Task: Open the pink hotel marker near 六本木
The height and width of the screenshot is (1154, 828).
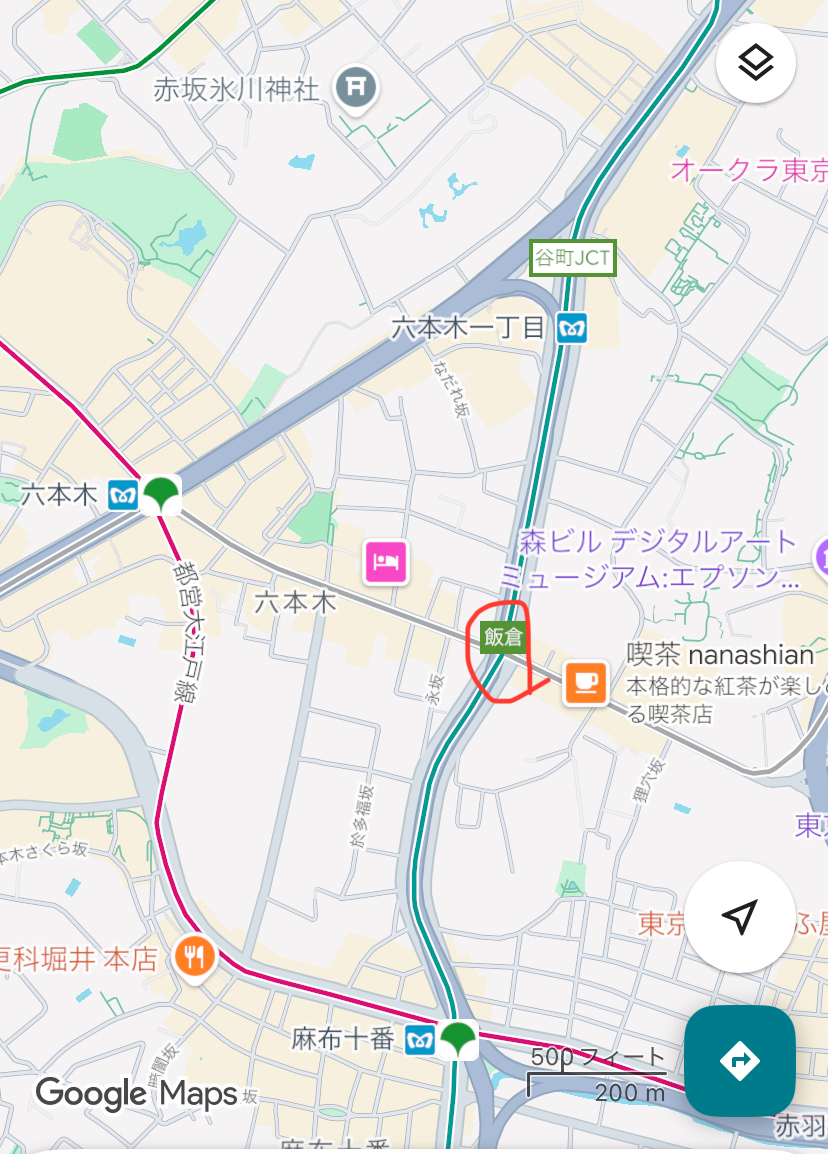Action: point(387,561)
